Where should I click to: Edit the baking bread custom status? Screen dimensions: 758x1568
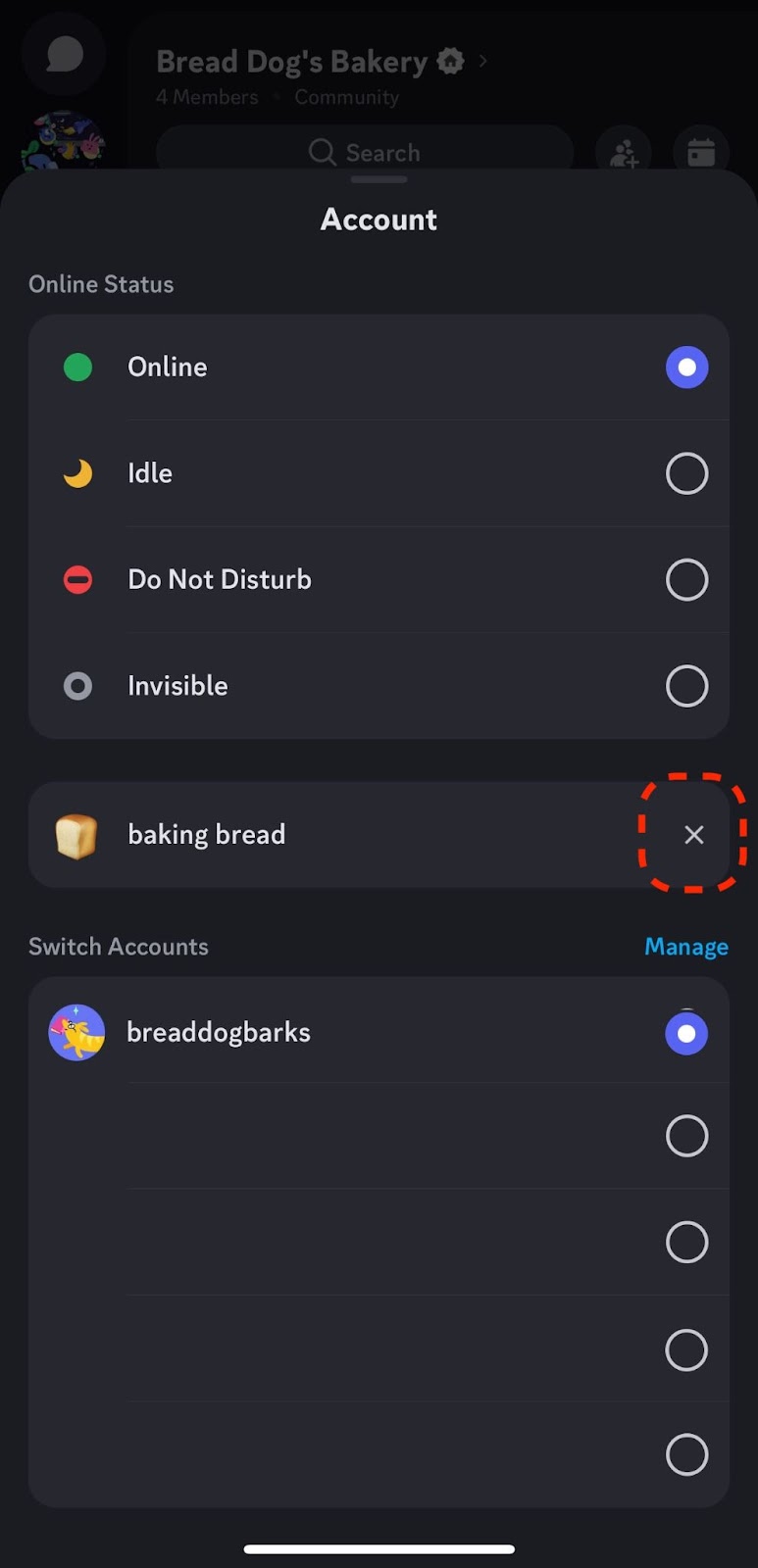point(333,834)
